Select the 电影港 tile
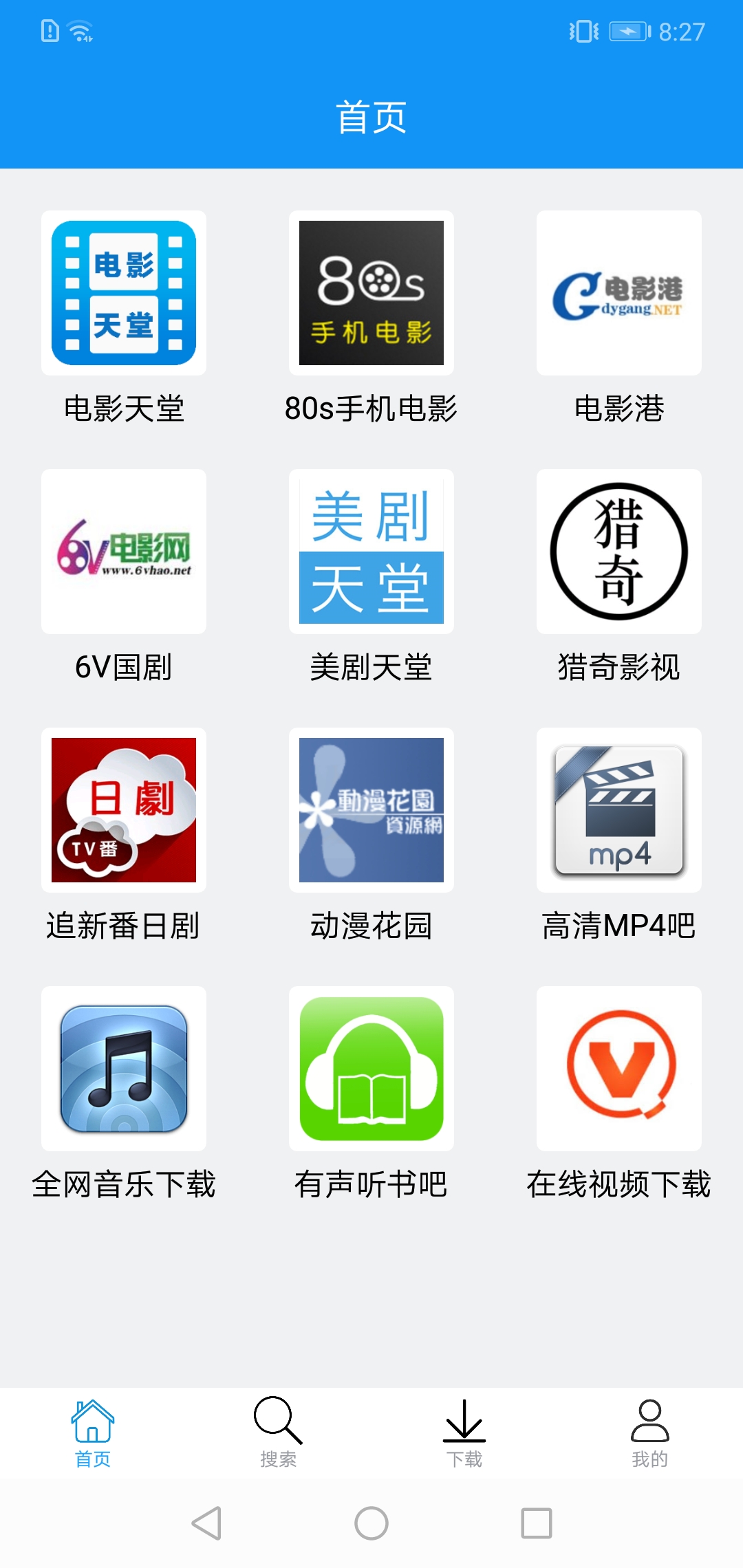This screenshot has height=1568, width=743. (619, 293)
